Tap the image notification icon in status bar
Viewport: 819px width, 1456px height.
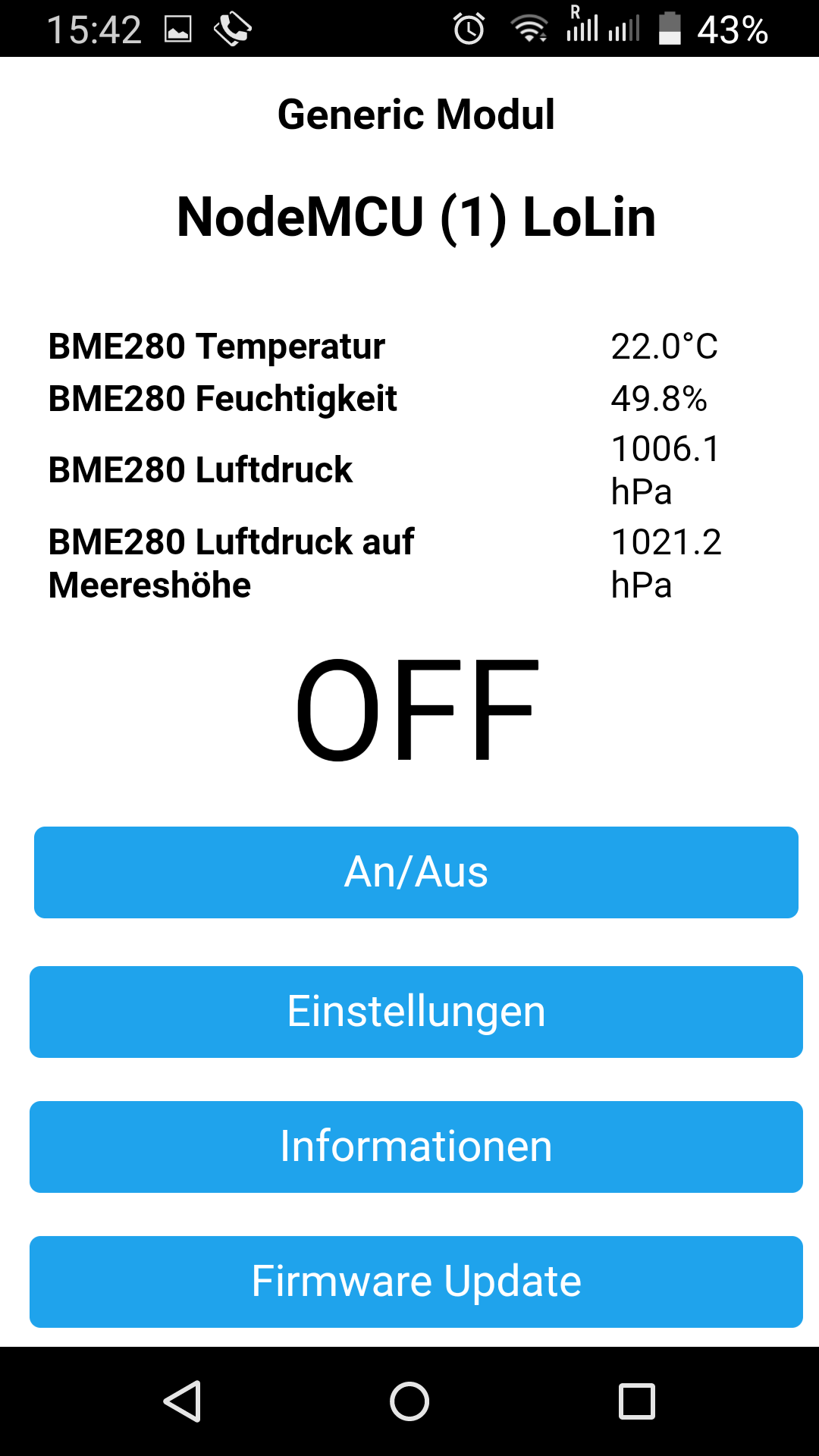point(176,29)
